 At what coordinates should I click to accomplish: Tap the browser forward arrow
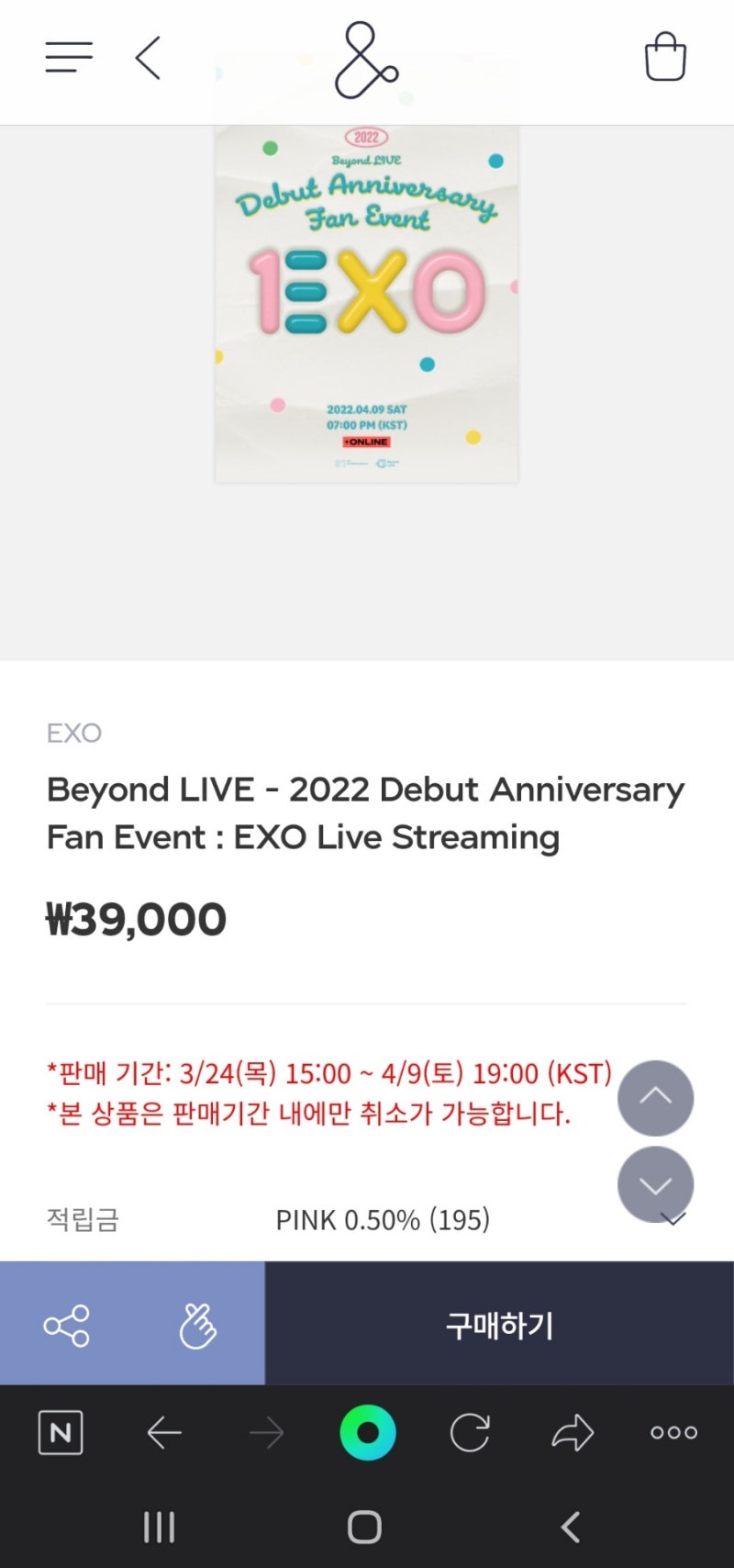coord(264,1432)
